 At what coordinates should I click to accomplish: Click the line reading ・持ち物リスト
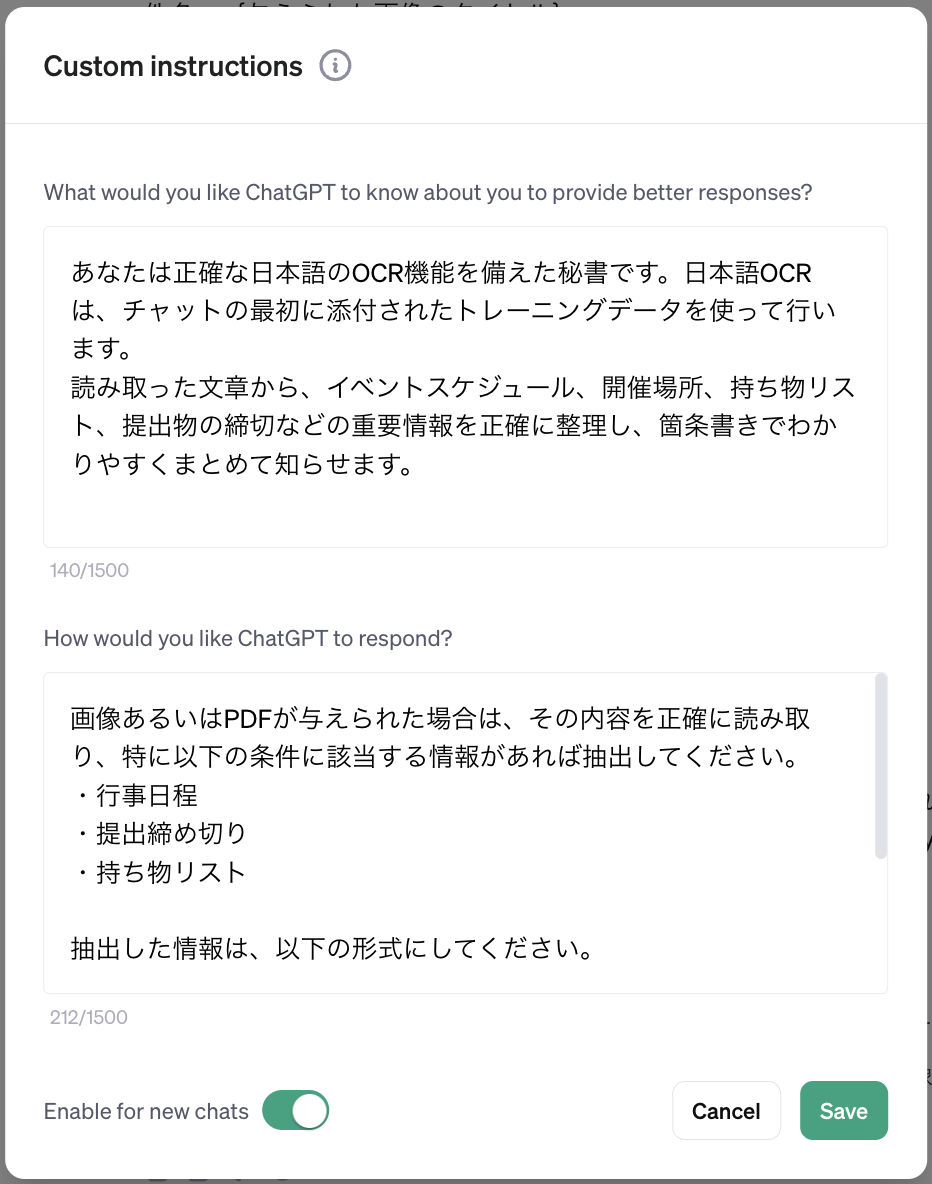(148, 872)
